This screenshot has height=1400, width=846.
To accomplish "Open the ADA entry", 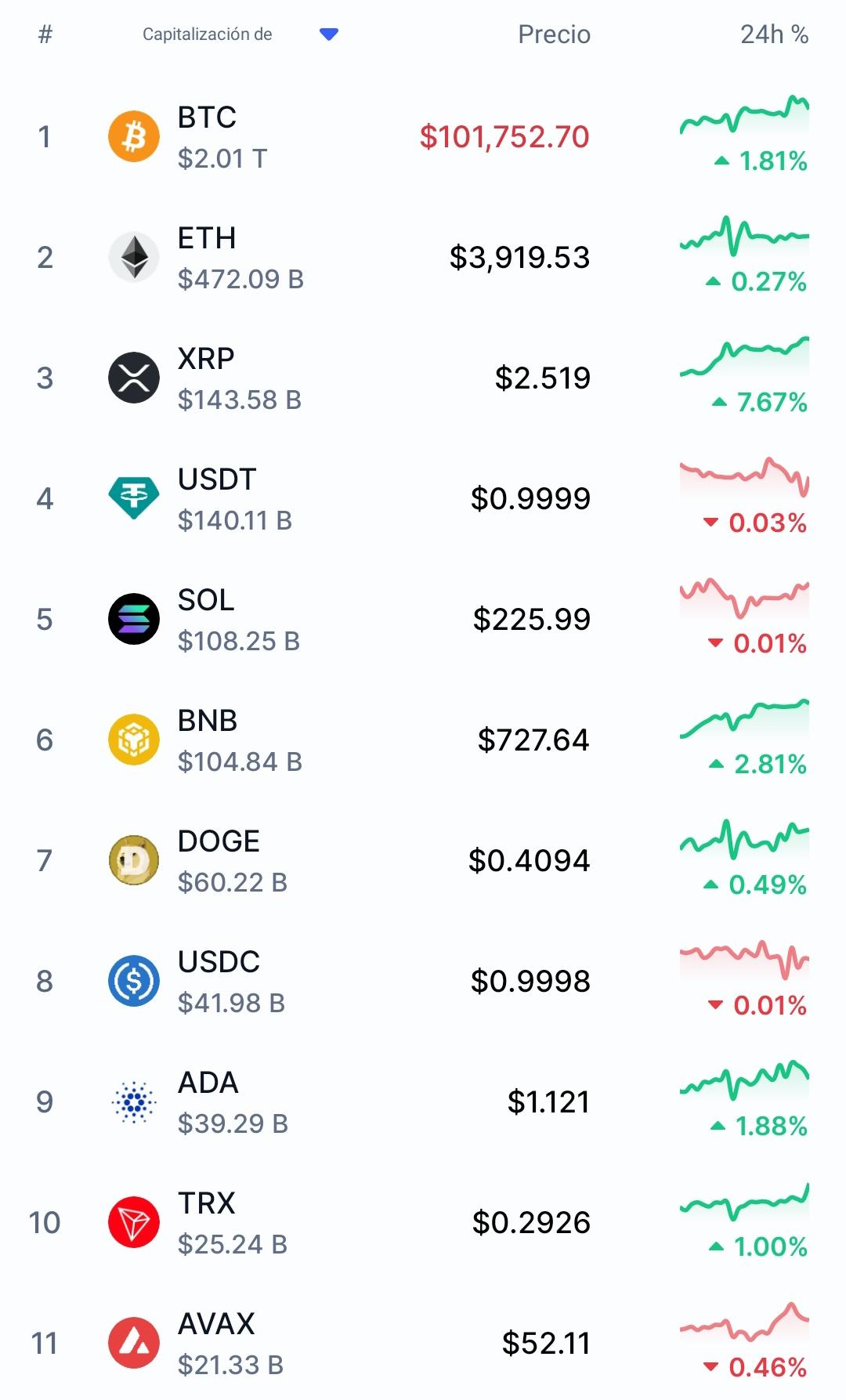I will coord(423,1102).
